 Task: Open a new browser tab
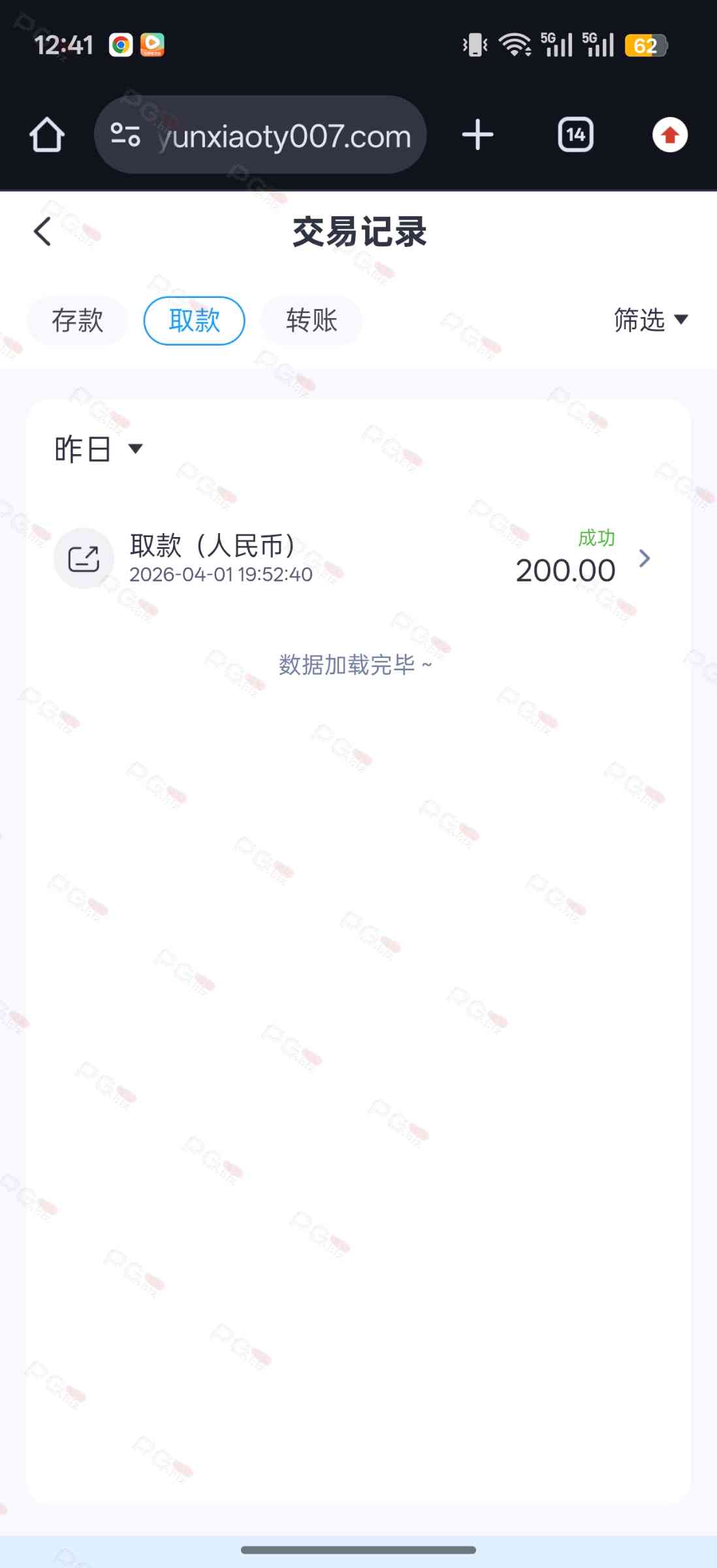coord(477,135)
